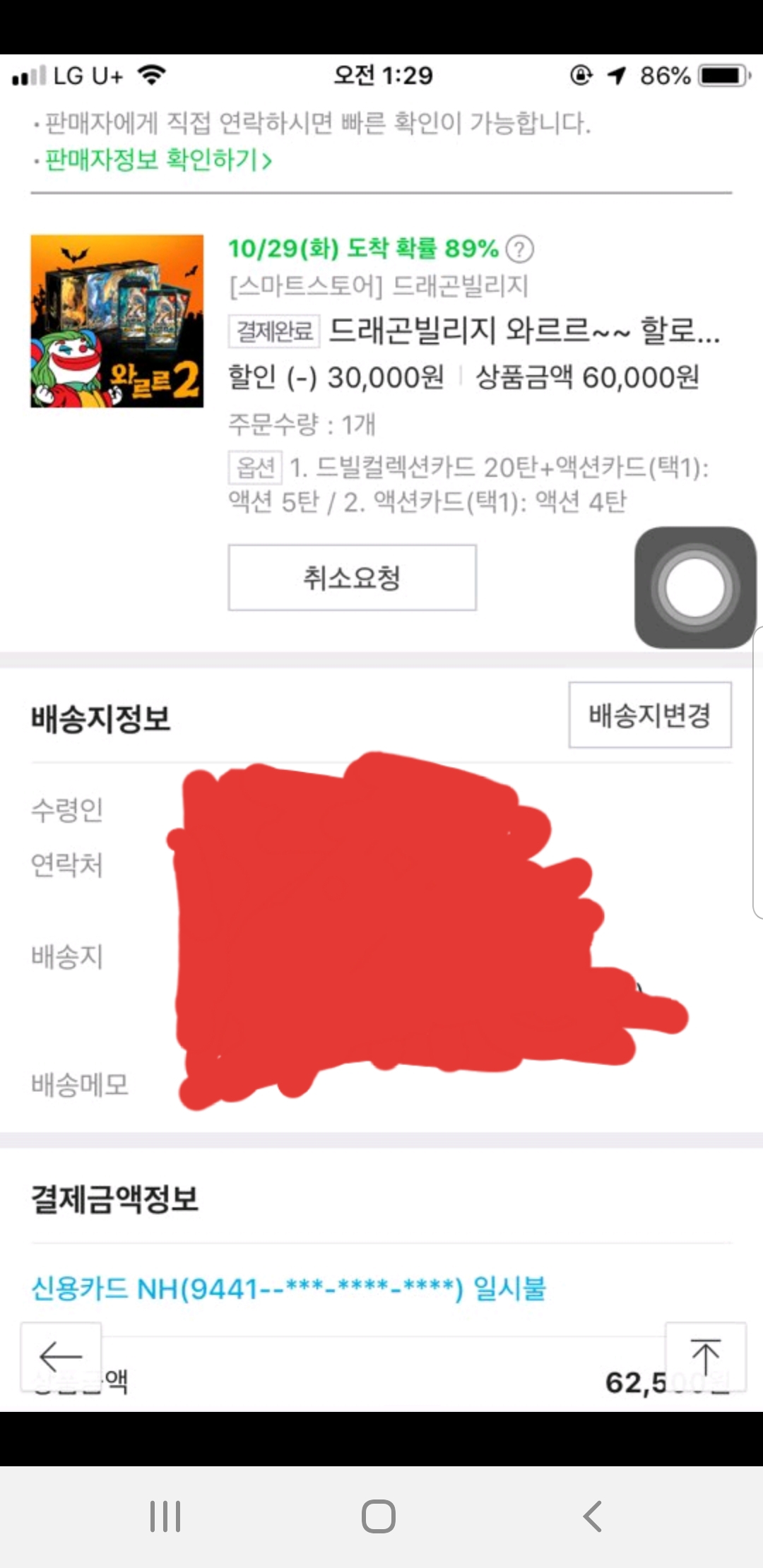Tap the arrival probability help icon
The image size is (763, 1568).
(x=520, y=249)
